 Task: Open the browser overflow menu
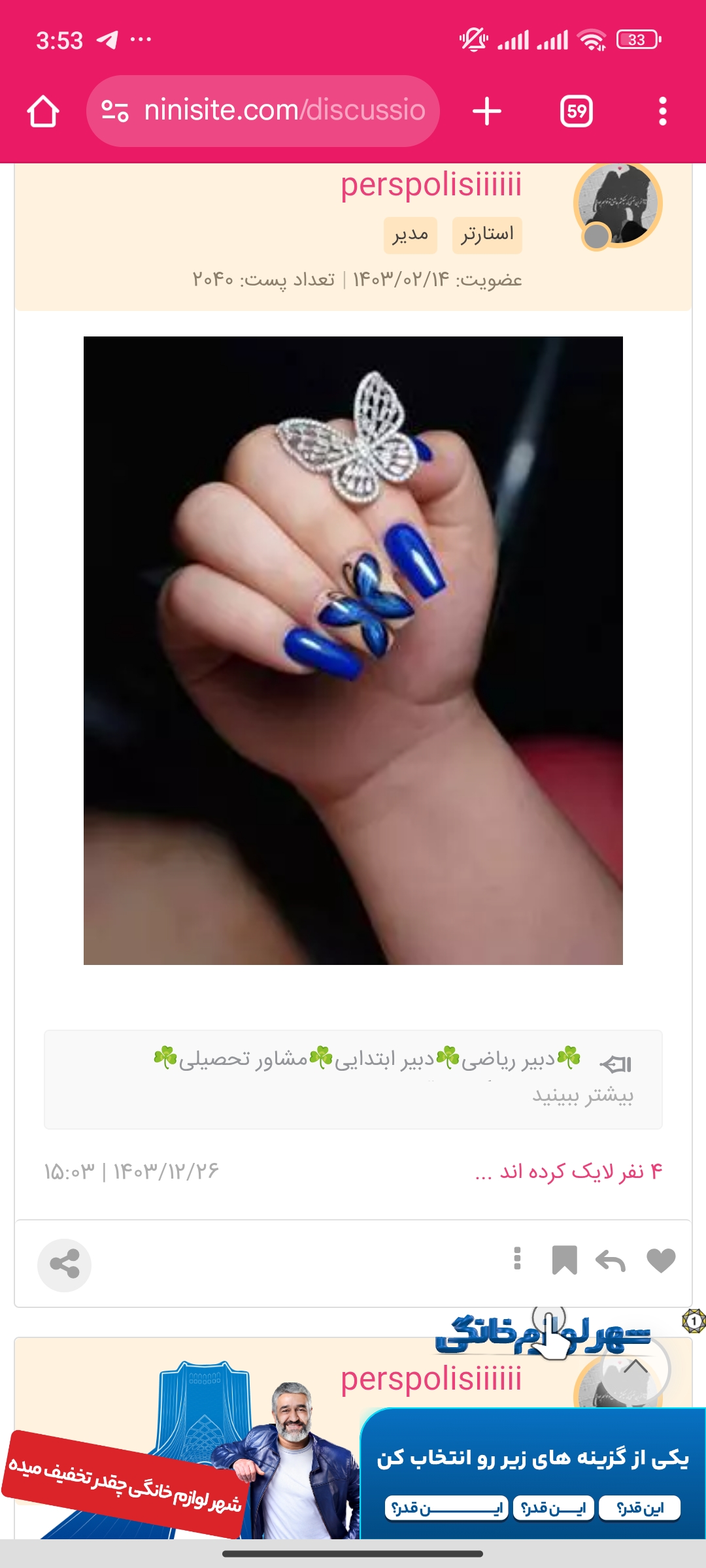662,111
